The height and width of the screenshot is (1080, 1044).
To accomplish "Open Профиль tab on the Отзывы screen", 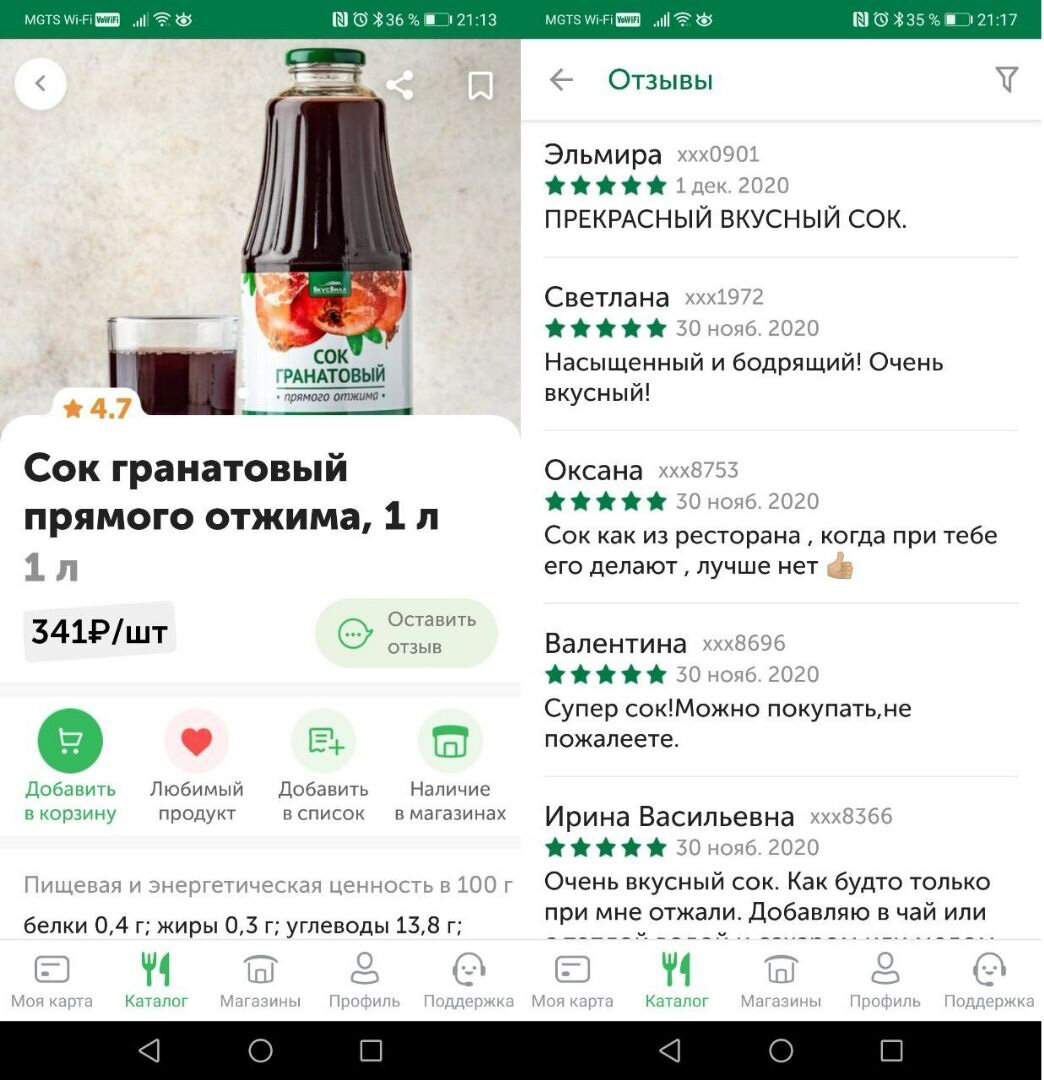I will 885,980.
